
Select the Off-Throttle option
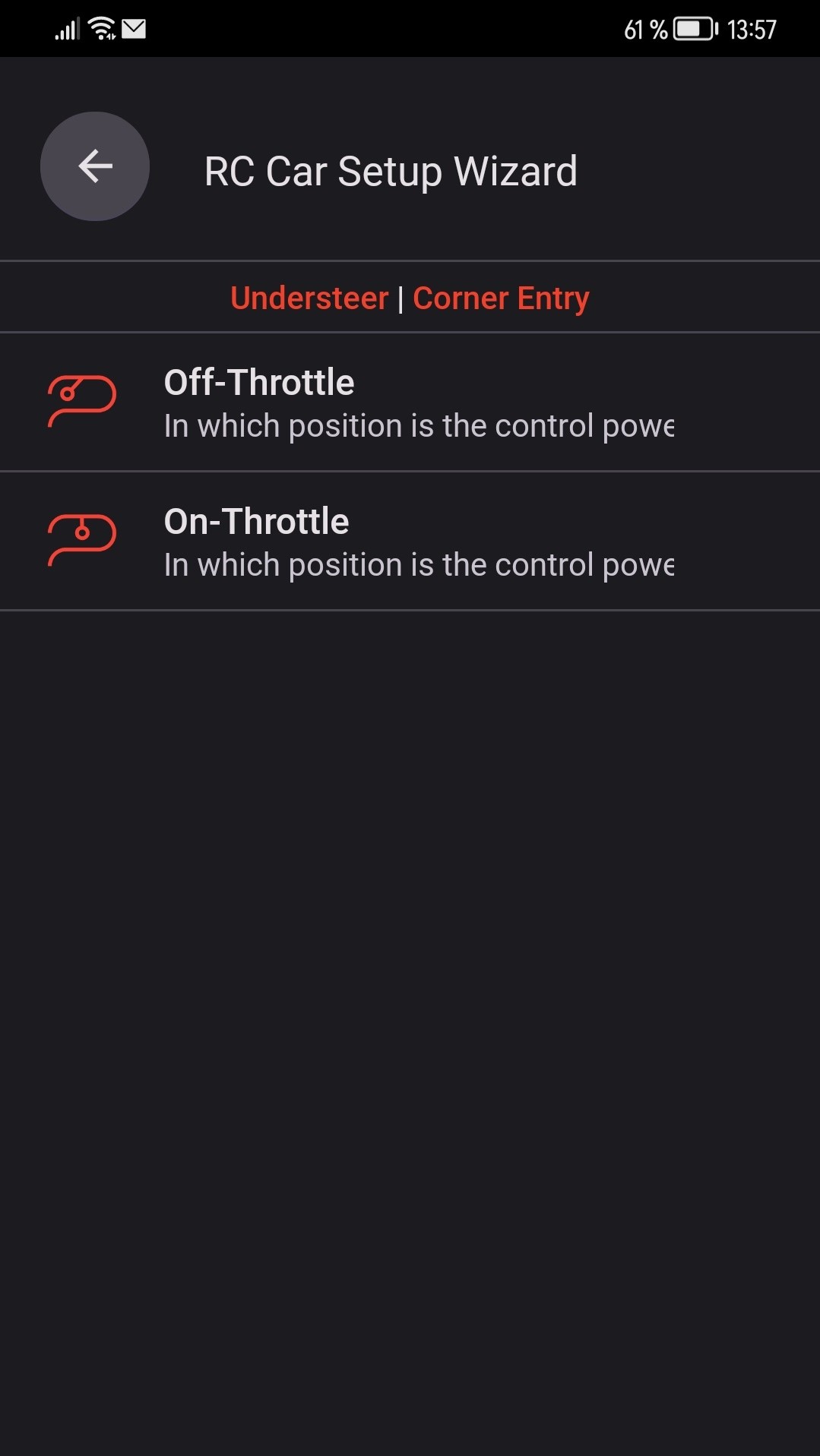(410, 403)
